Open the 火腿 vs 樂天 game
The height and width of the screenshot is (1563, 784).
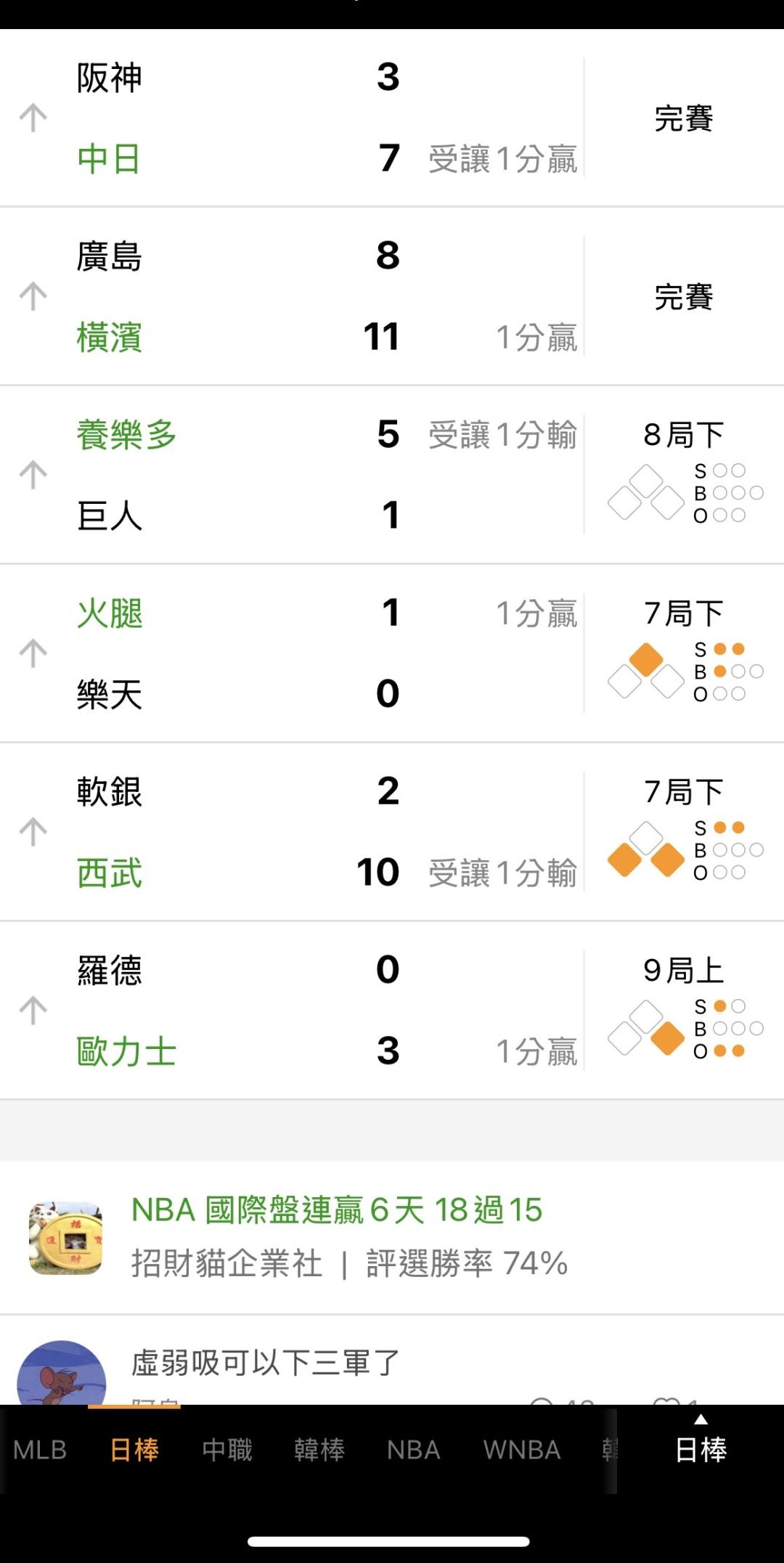point(392,653)
